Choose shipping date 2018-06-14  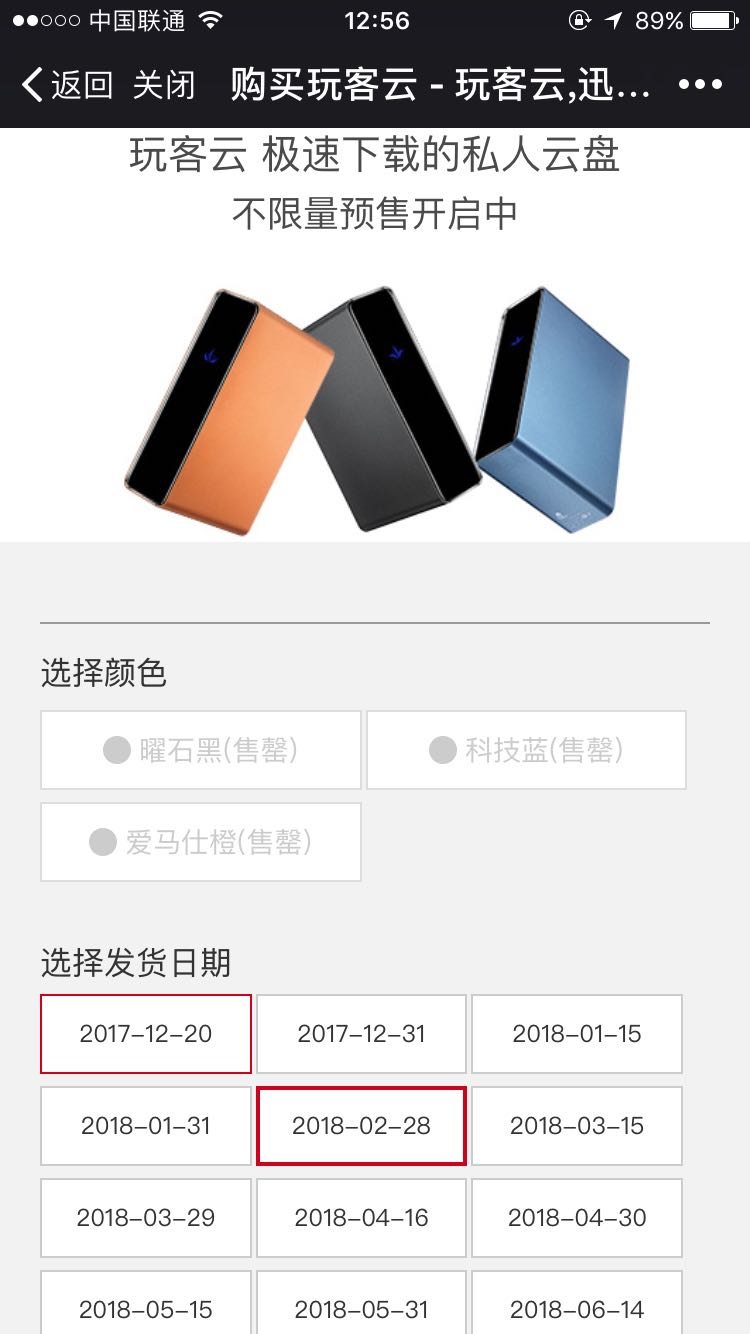coord(577,1308)
